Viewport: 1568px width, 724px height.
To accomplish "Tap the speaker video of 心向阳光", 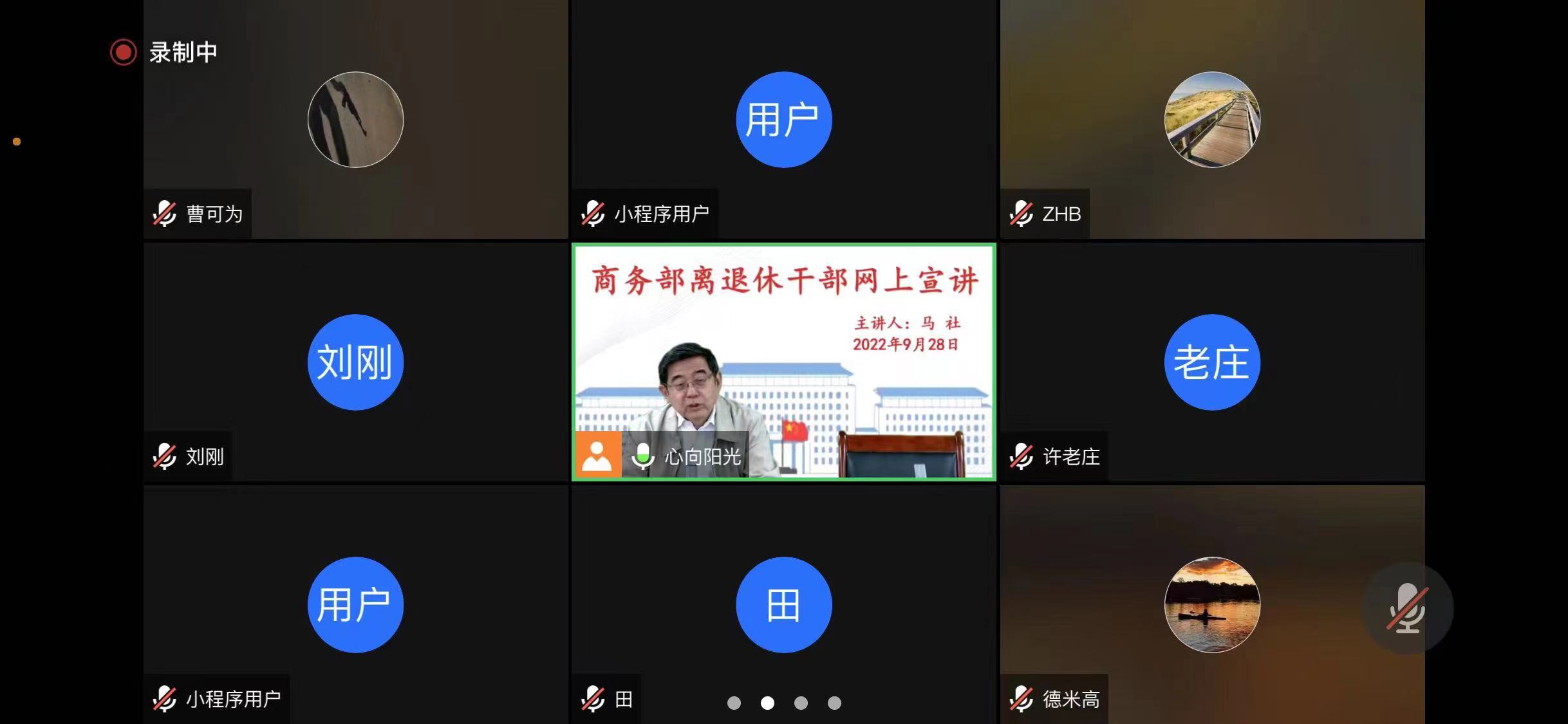I will click(x=783, y=360).
